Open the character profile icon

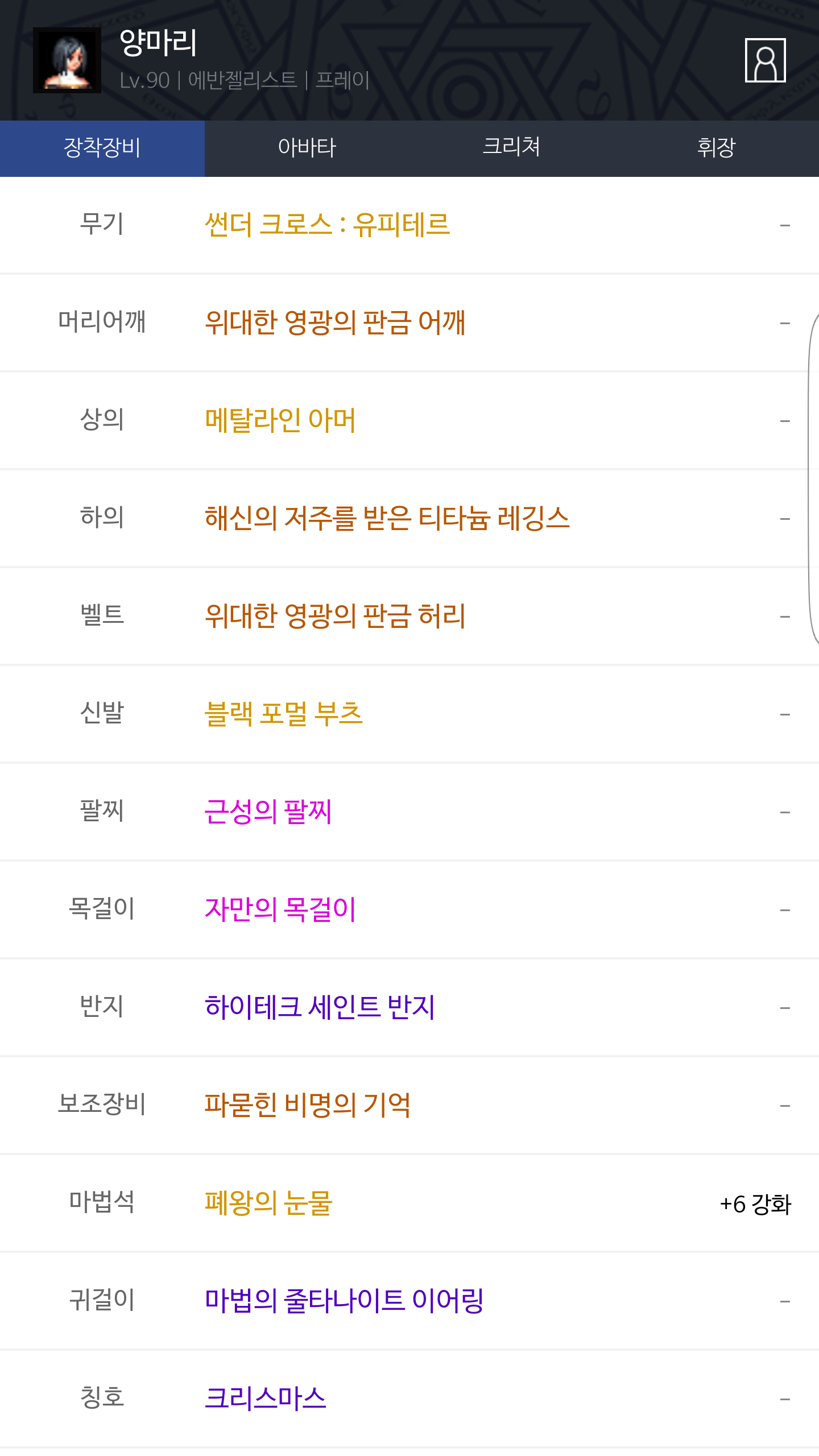765,60
